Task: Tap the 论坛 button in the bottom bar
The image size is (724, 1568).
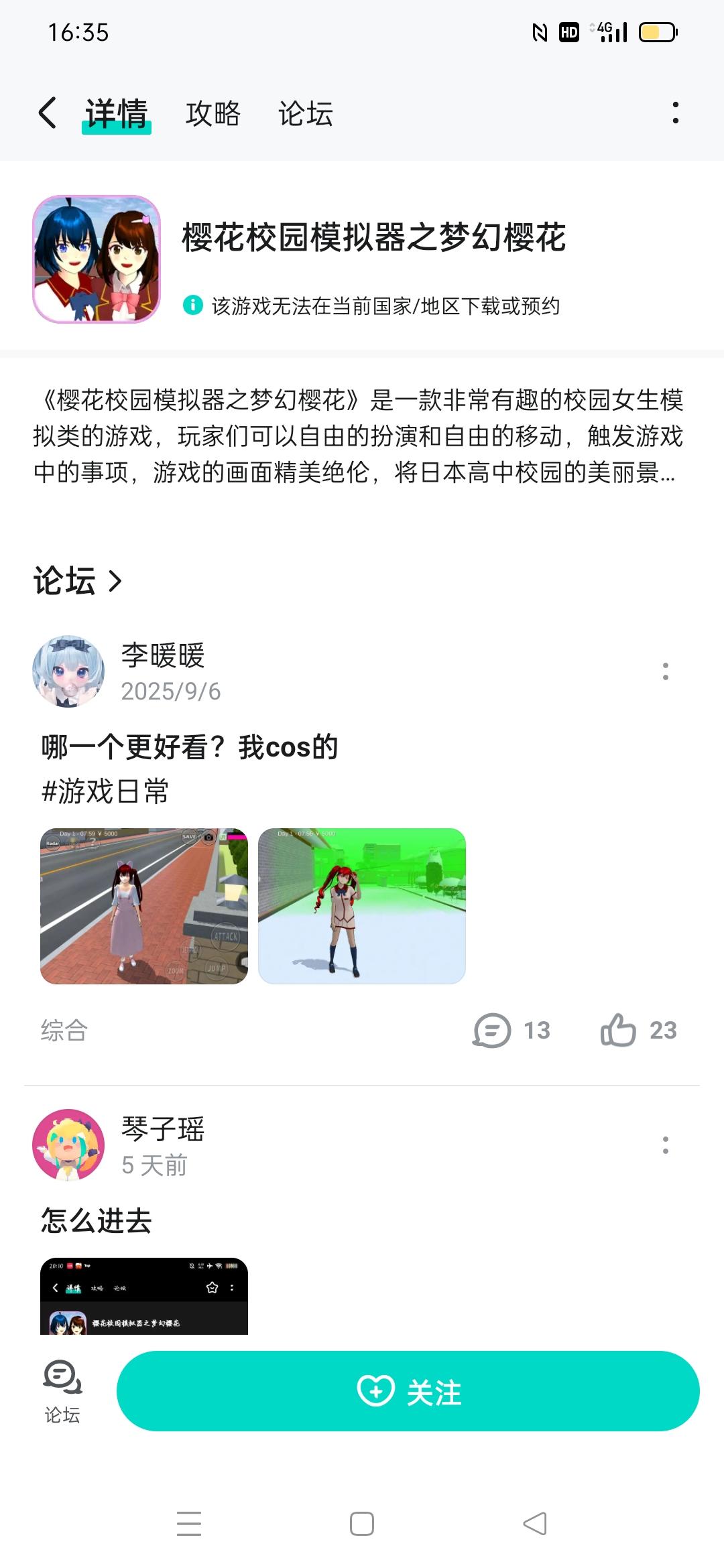Action: tap(62, 1391)
